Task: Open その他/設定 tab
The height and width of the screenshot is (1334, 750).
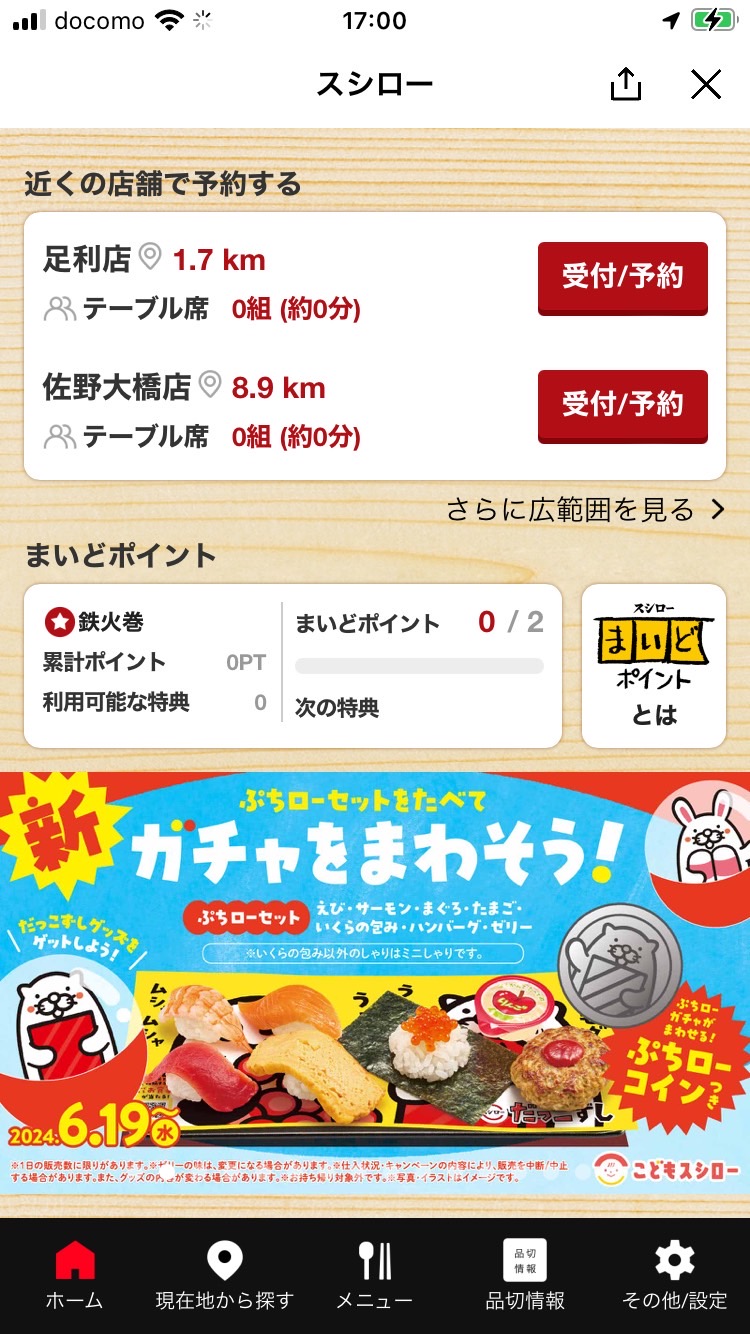Action: [674, 1274]
